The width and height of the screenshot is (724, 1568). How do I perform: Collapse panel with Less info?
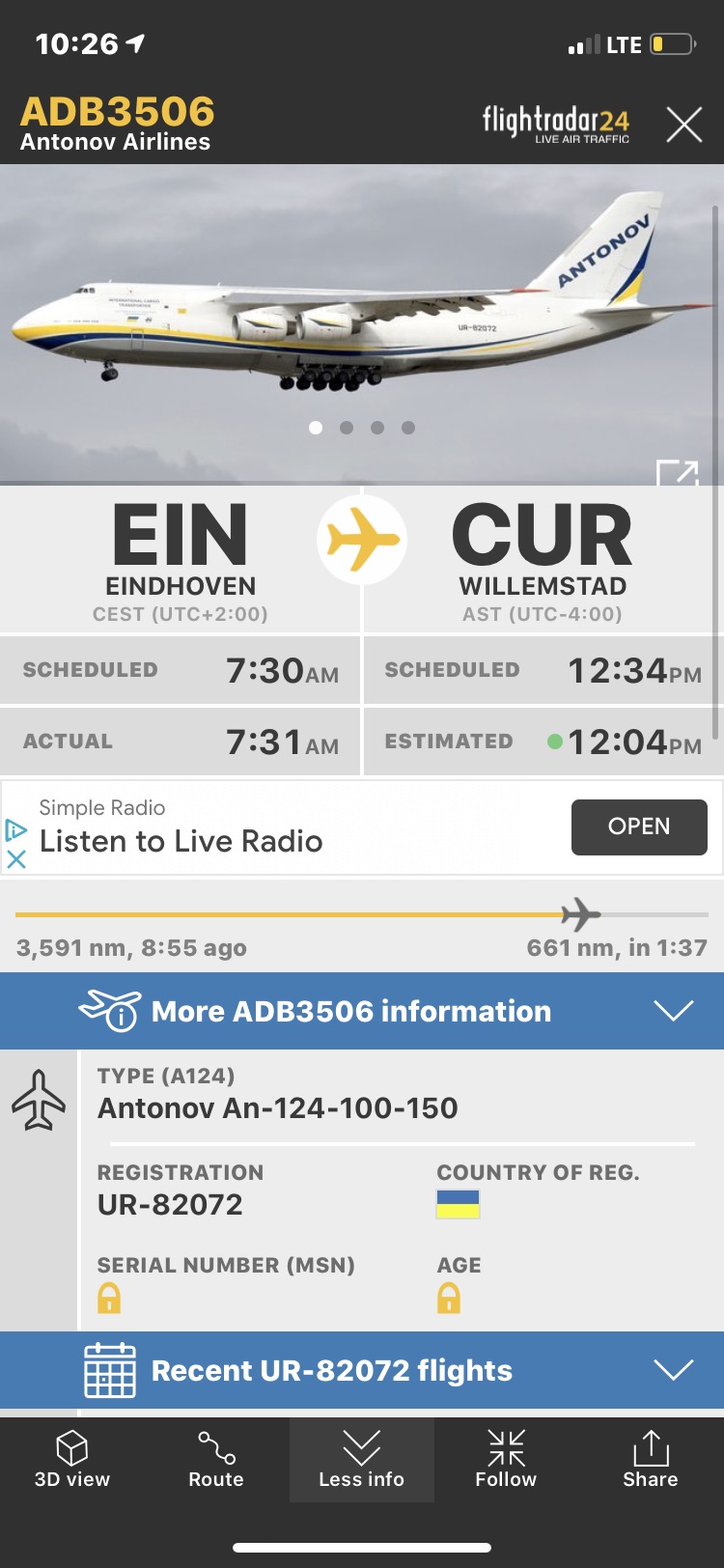tap(361, 1460)
